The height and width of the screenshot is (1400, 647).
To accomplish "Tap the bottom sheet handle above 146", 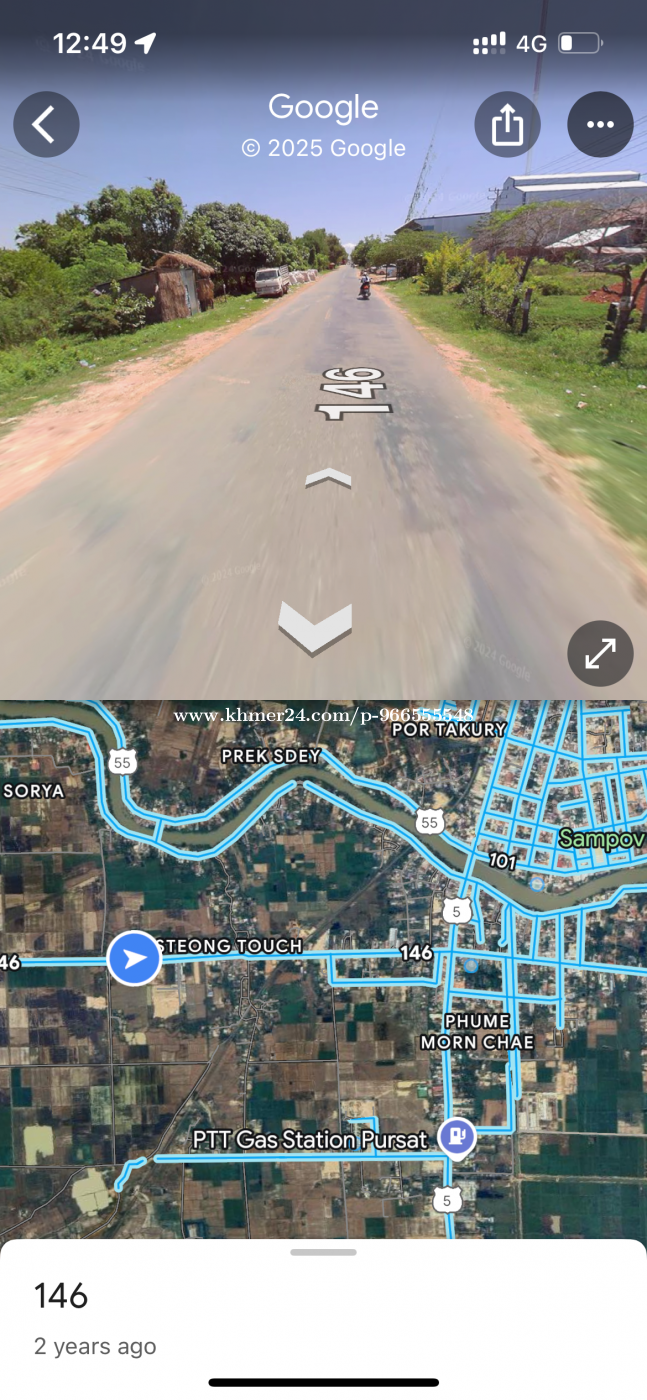I will pyautogui.click(x=323, y=1252).
